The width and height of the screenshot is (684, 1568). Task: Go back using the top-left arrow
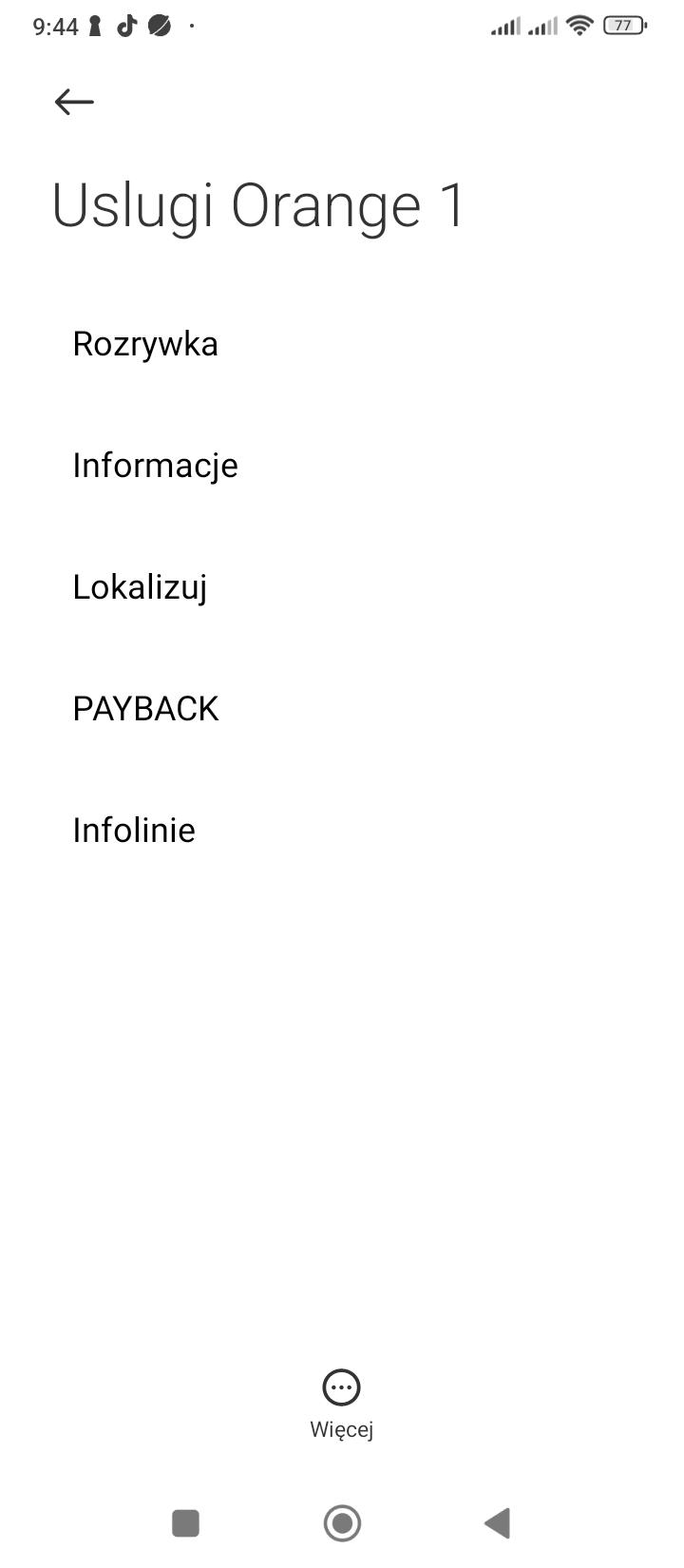(x=74, y=102)
